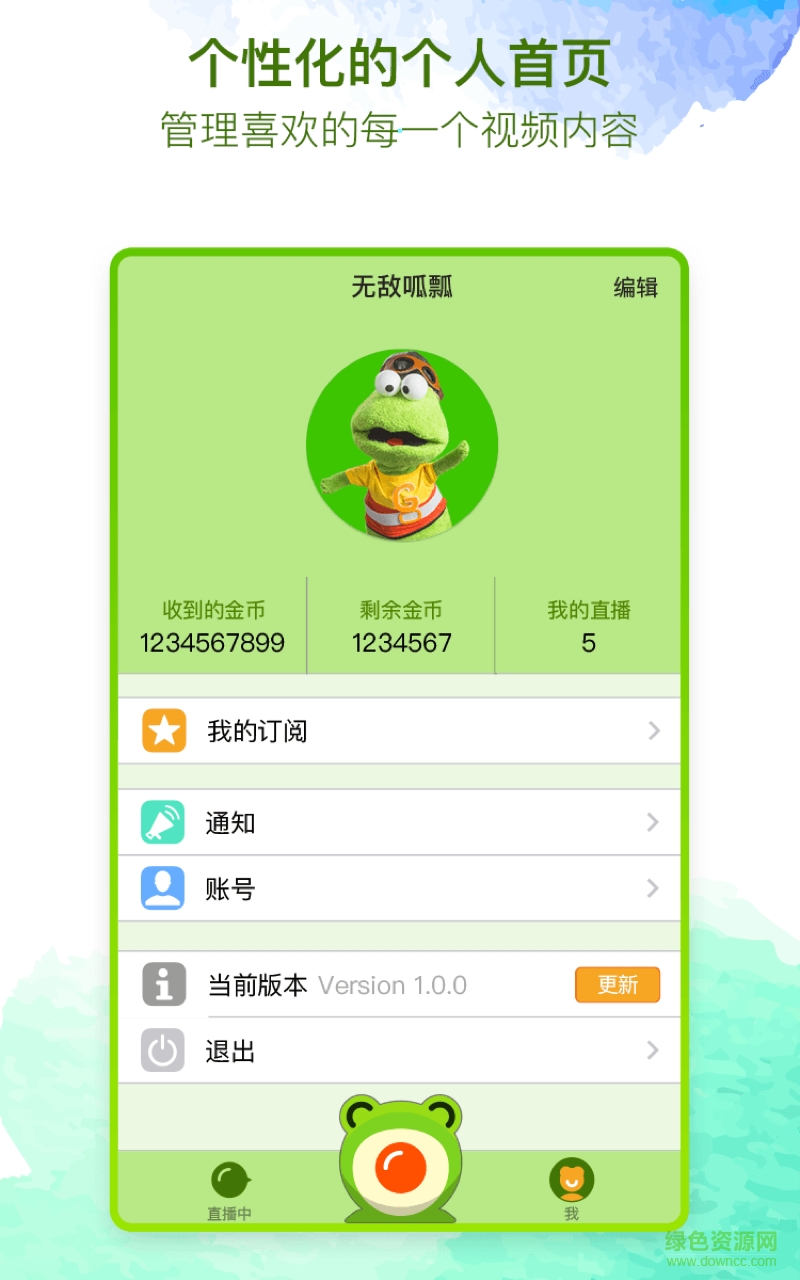The width and height of the screenshot is (800, 1280).
Task: Click the info icon next to 当前版本
Action: click(x=164, y=984)
